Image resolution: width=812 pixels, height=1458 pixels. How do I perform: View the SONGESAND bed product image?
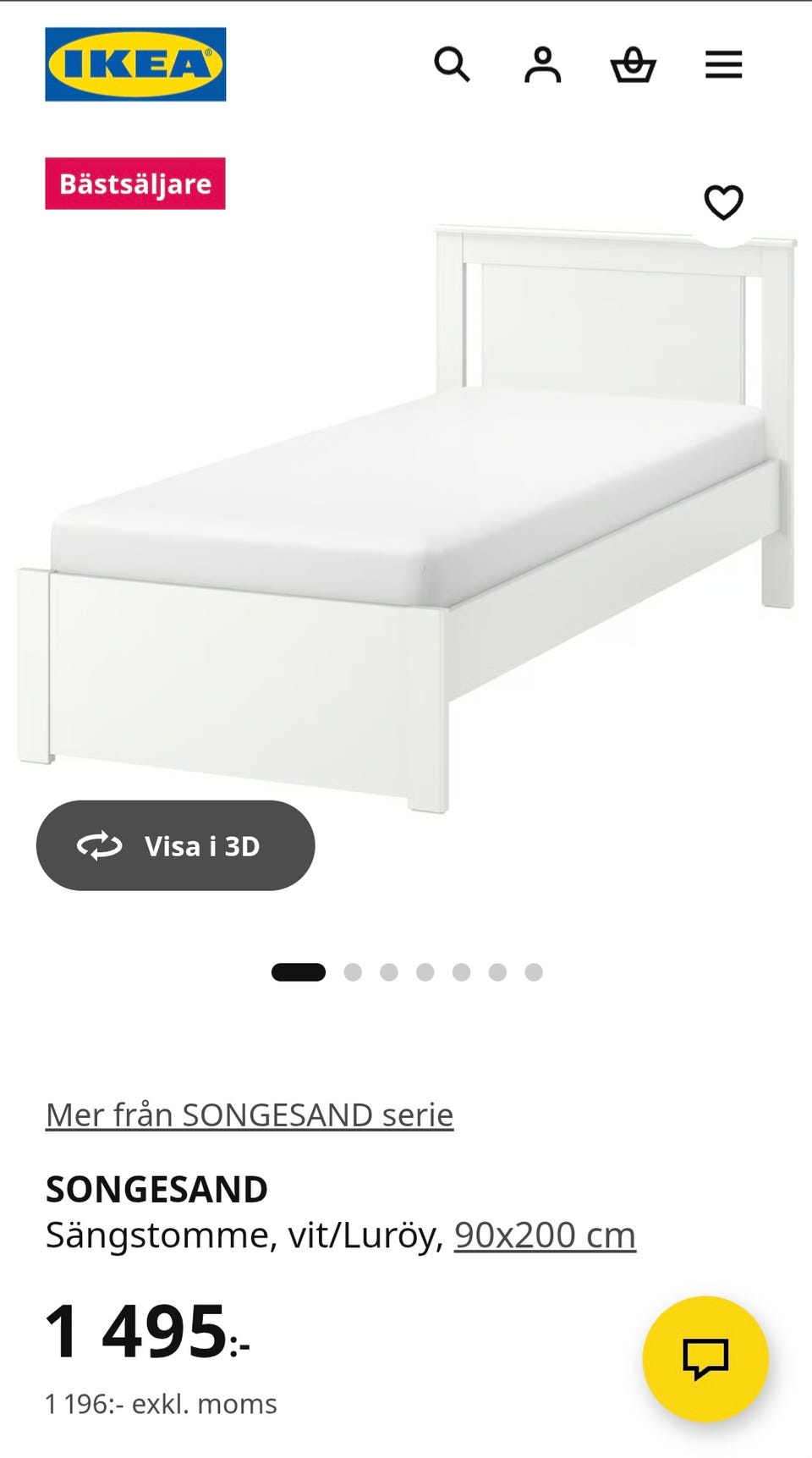click(406, 516)
